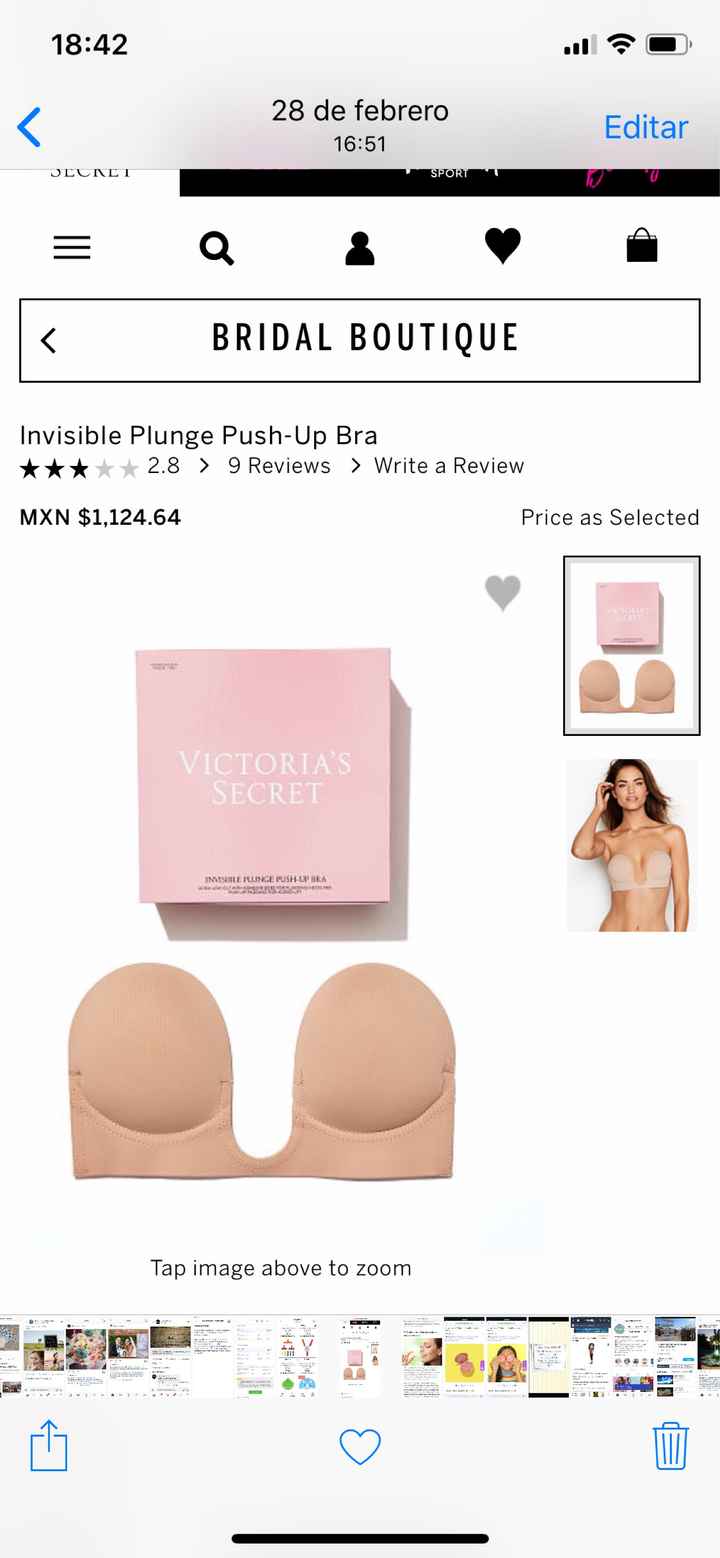720x1558 pixels.
Task: Go back to the photo library
Action: point(30,128)
